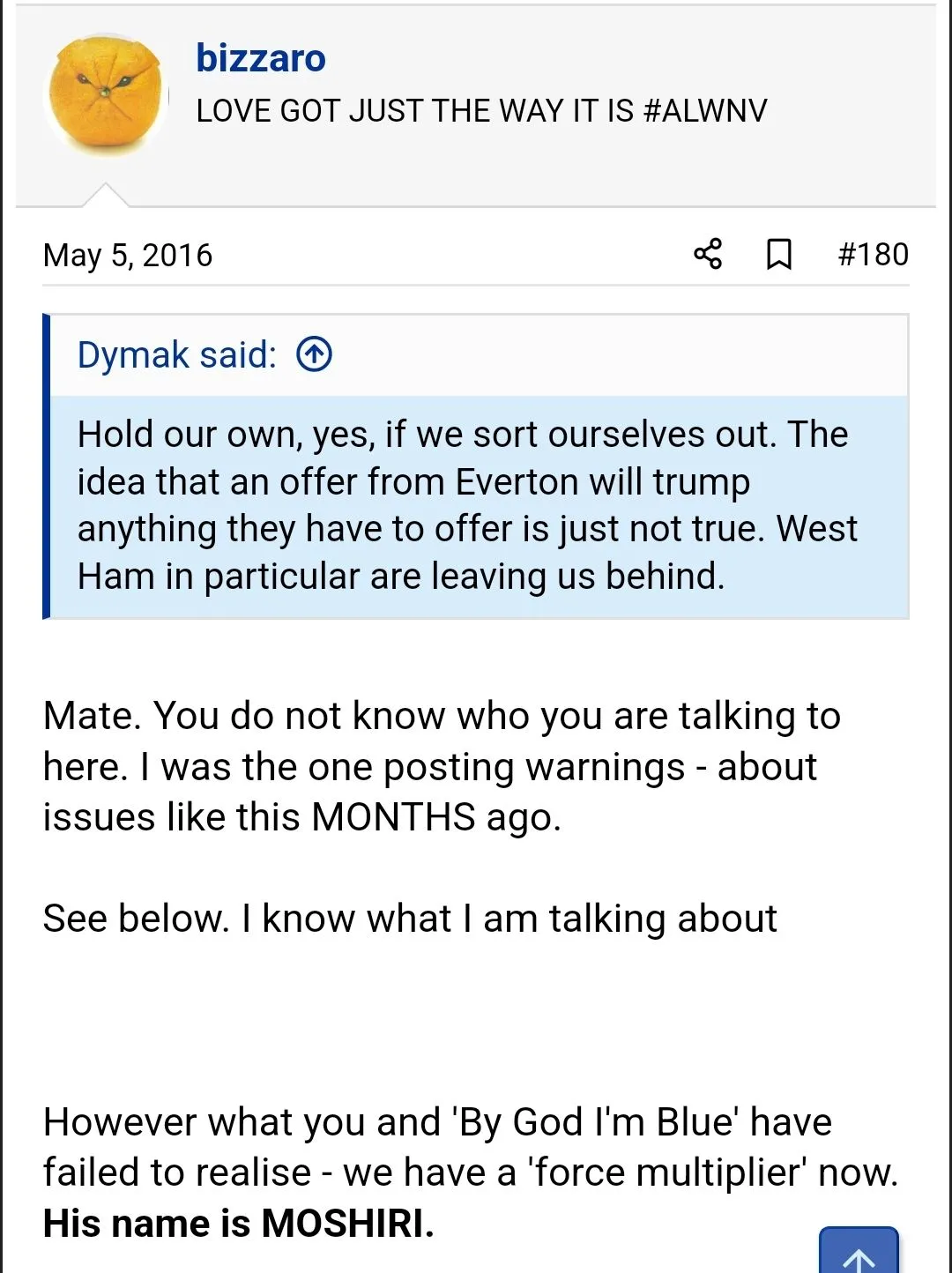952x1273 pixels.
Task: Open the May 5, 2016 post date link
Action: pyautogui.click(x=128, y=256)
